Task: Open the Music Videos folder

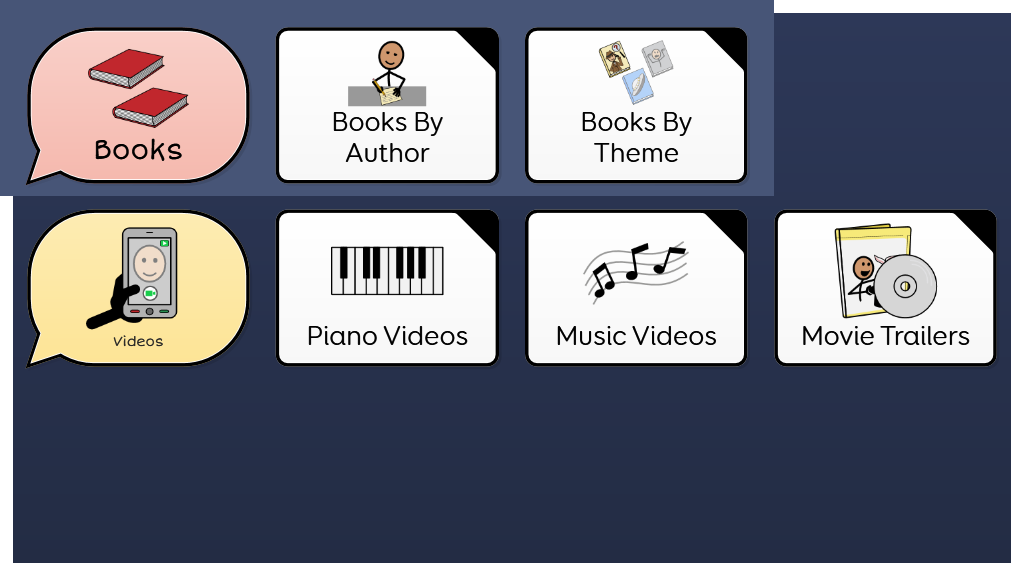Action: [636, 288]
